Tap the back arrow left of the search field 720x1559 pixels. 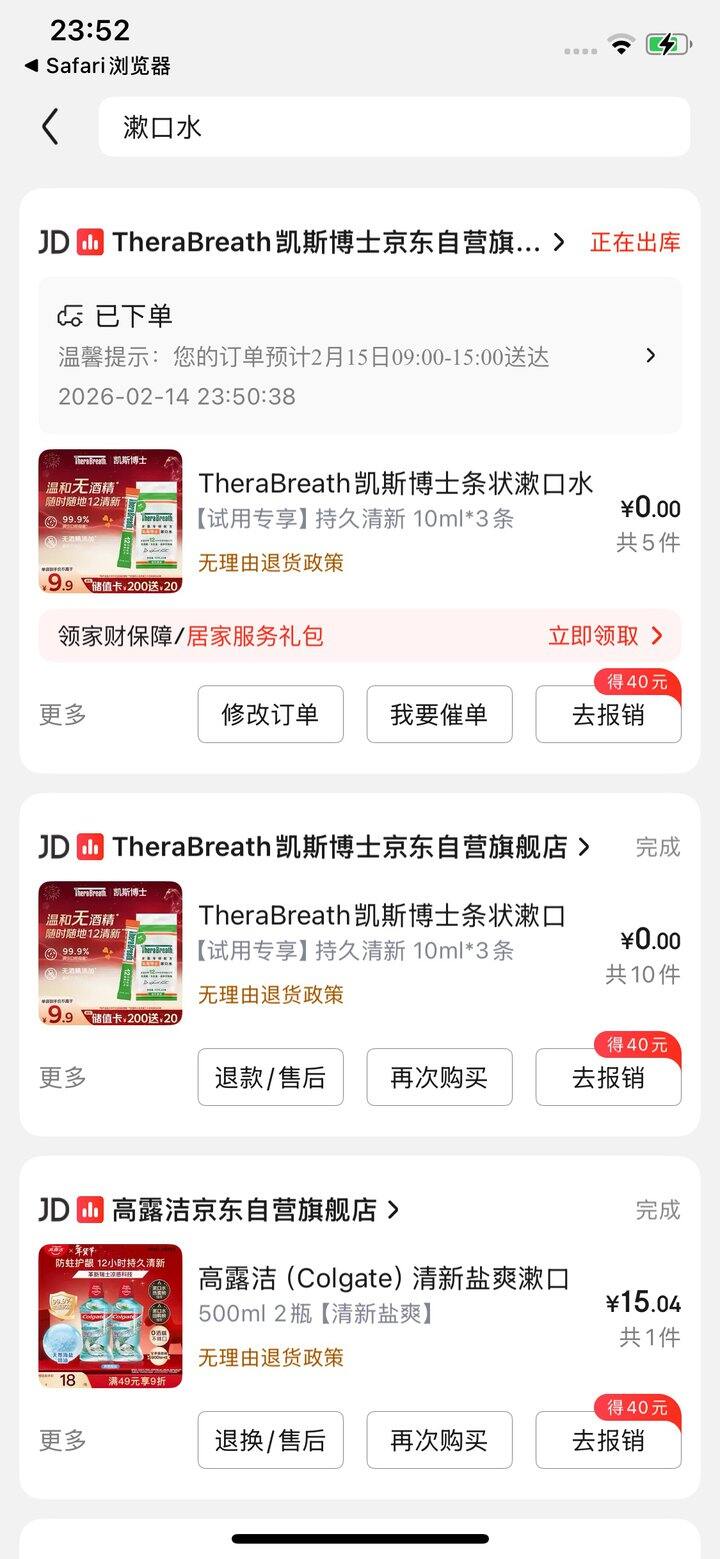(48, 127)
